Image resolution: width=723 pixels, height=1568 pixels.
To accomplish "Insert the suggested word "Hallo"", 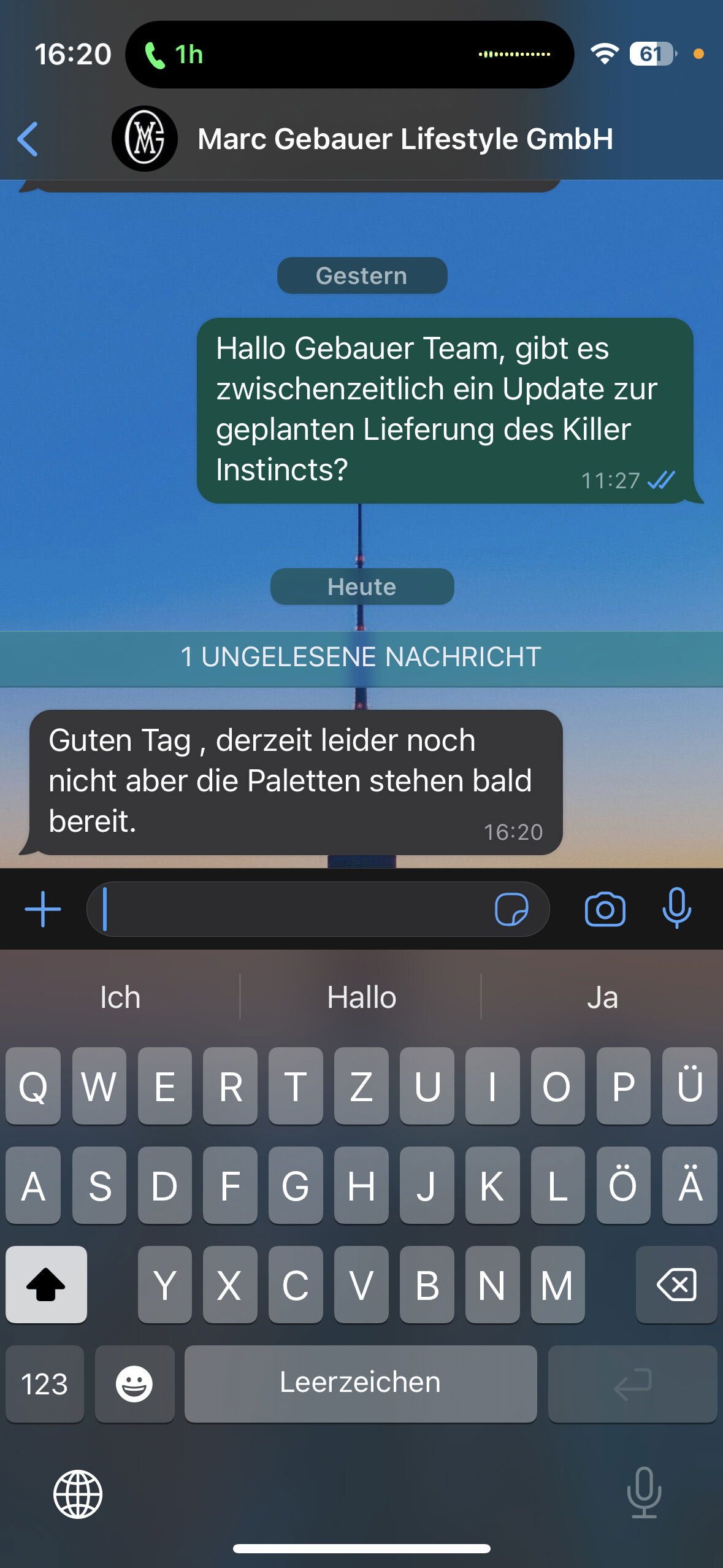I will [x=361, y=997].
